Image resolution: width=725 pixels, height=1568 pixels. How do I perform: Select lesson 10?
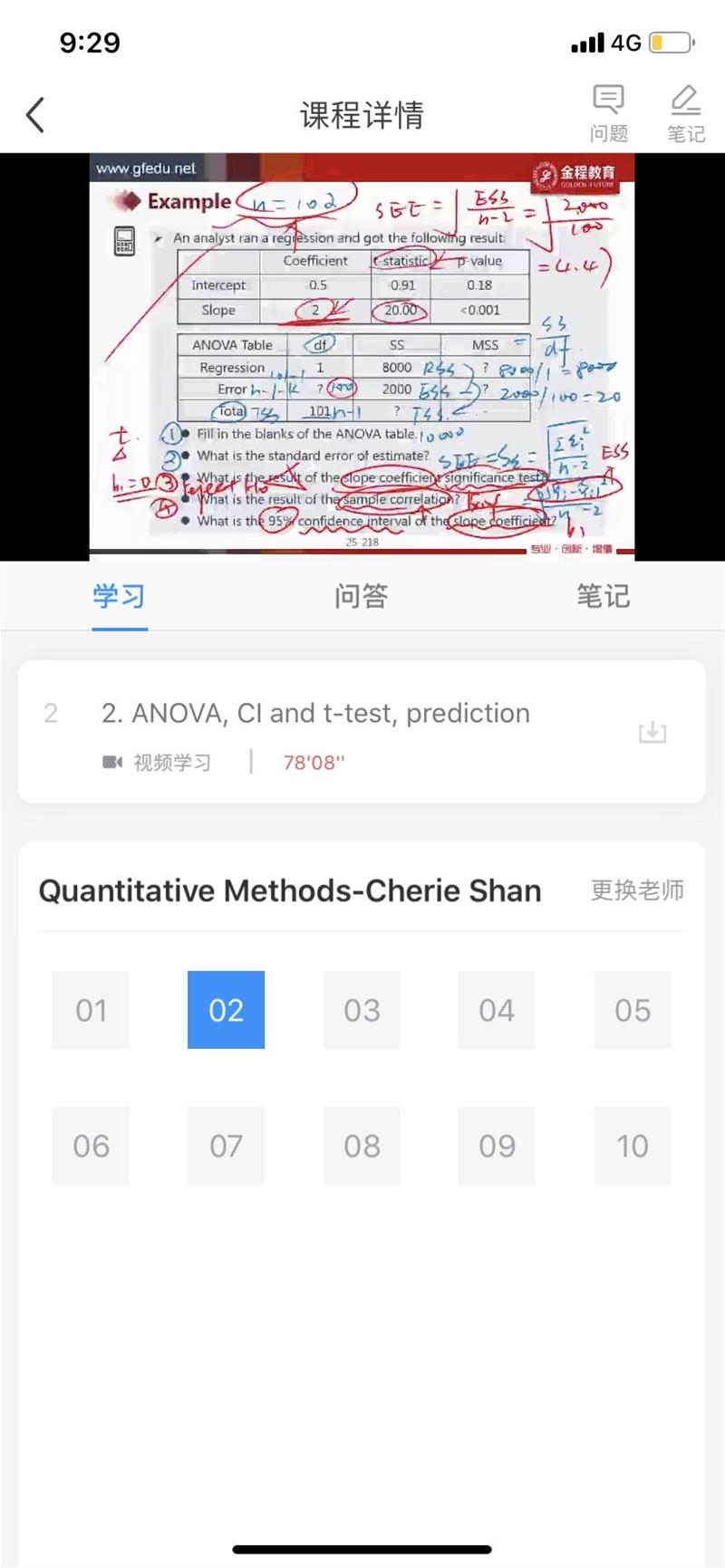(633, 1145)
